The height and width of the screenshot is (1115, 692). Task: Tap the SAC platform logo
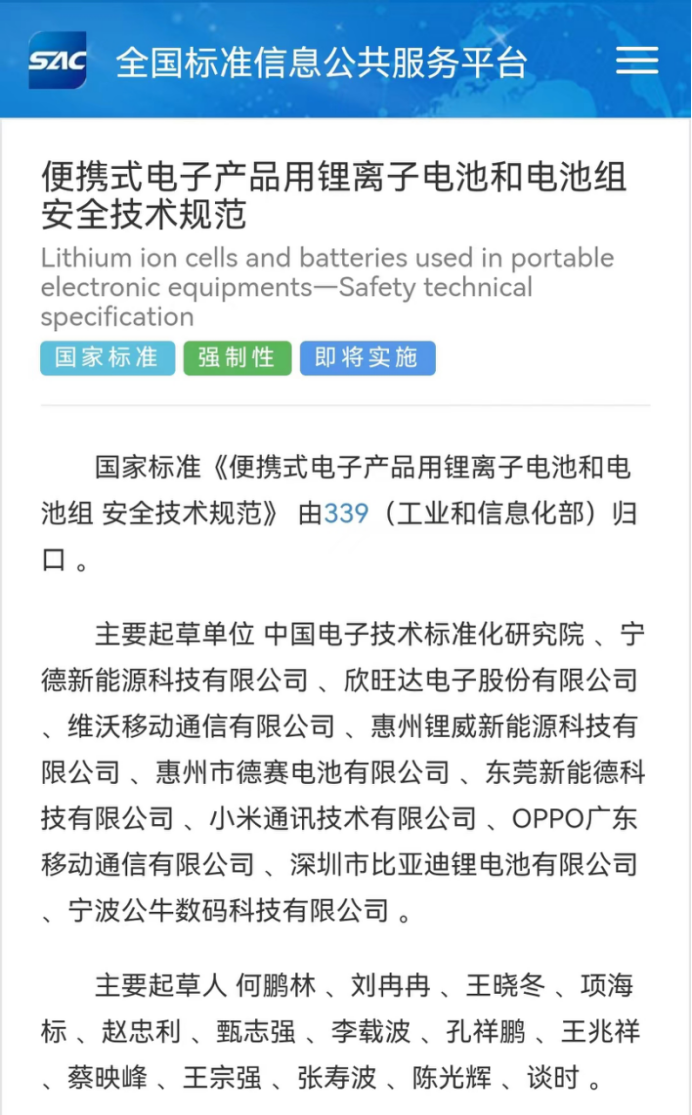coord(57,61)
